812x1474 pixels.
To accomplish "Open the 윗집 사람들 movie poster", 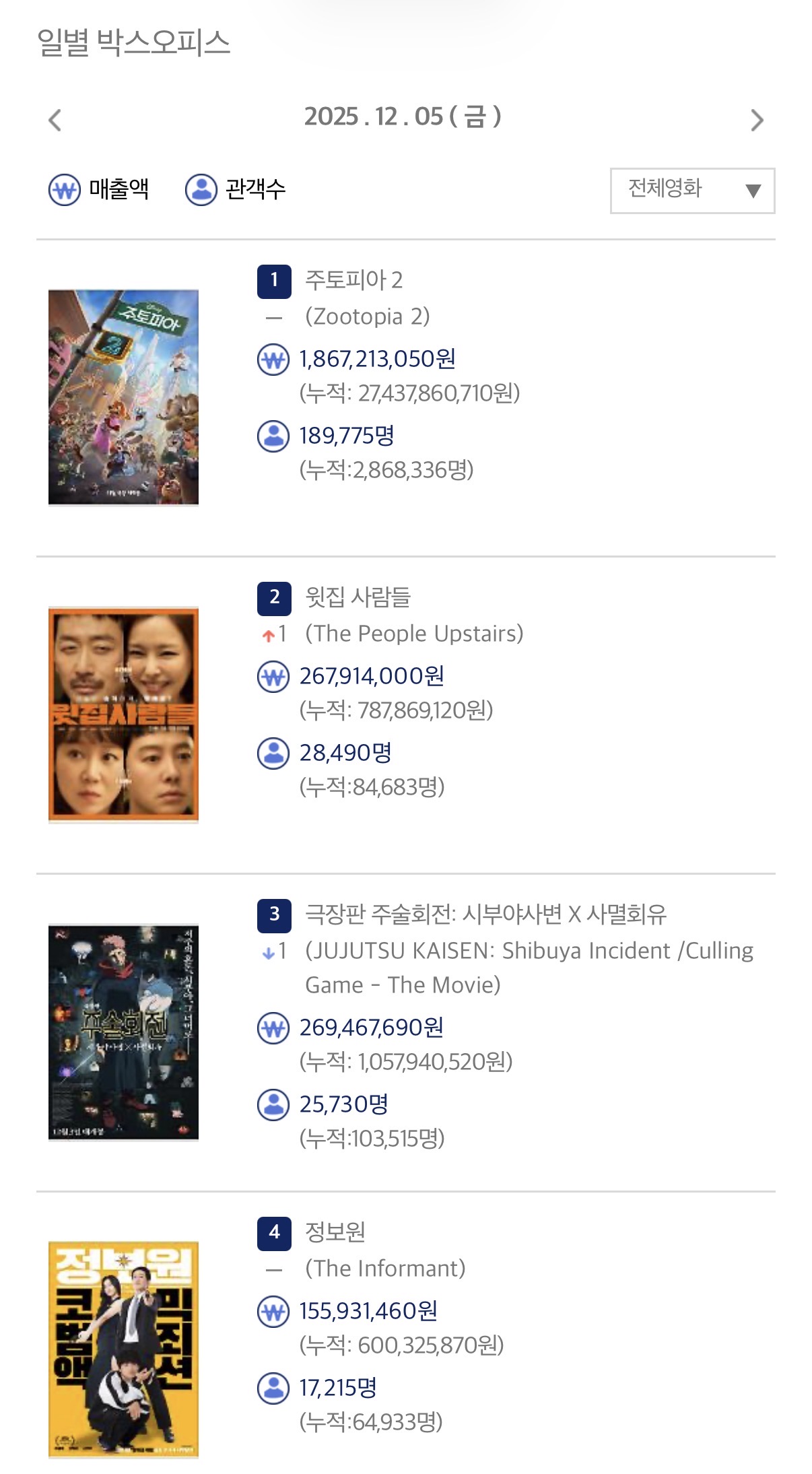I will (123, 714).
